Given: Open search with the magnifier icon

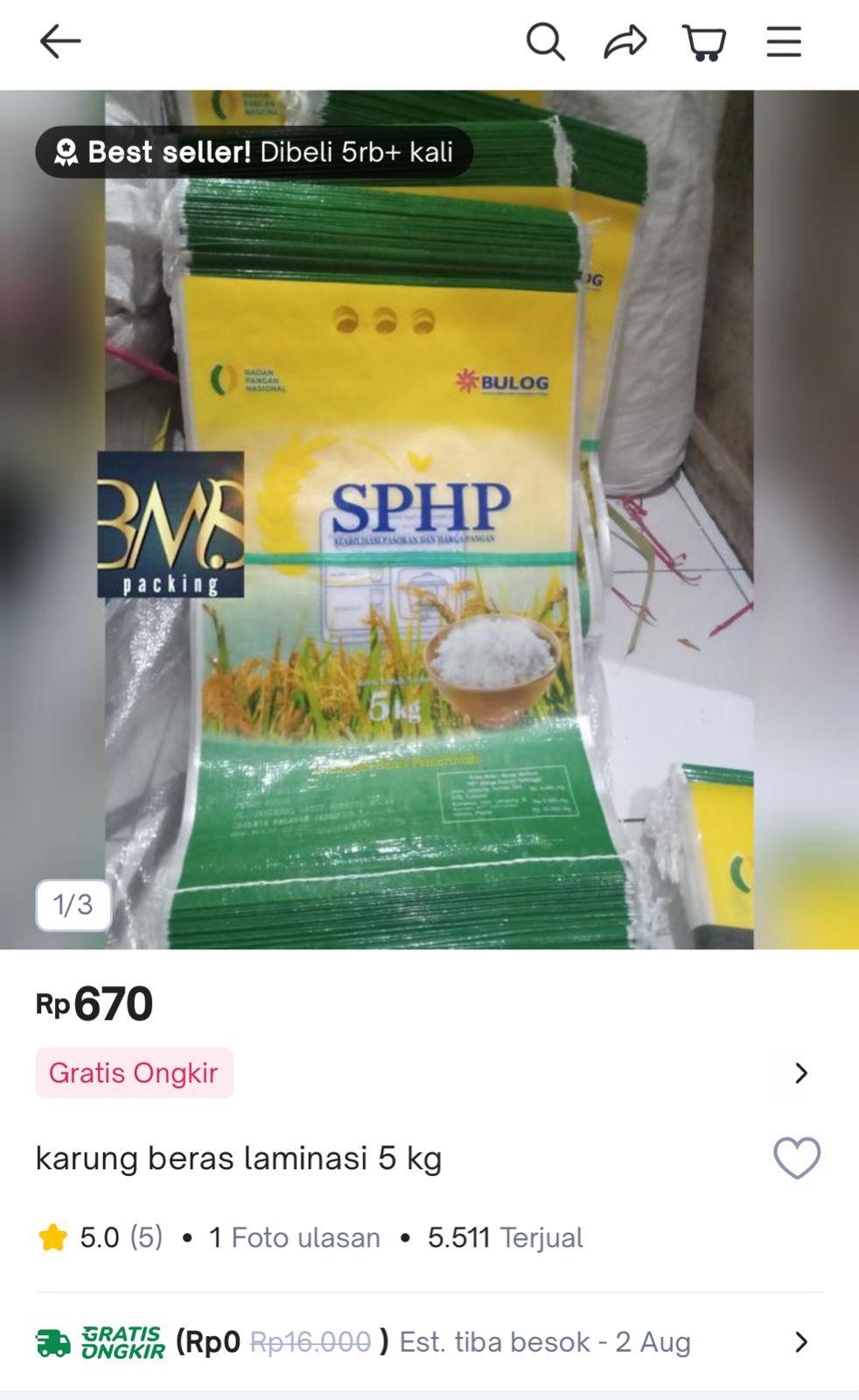Looking at the screenshot, I should (x=545, y=41).
